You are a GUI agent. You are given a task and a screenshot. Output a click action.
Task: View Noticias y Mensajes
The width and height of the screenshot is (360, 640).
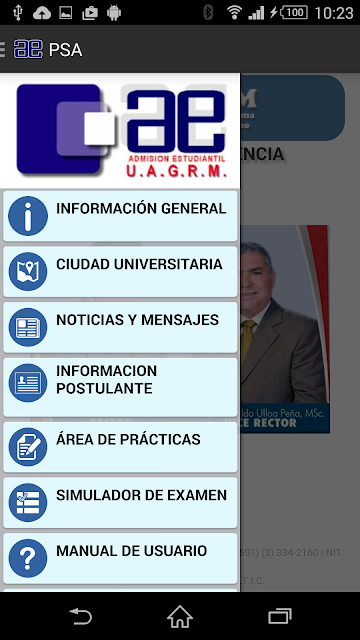pyautogui.click(x=120, y=327)
